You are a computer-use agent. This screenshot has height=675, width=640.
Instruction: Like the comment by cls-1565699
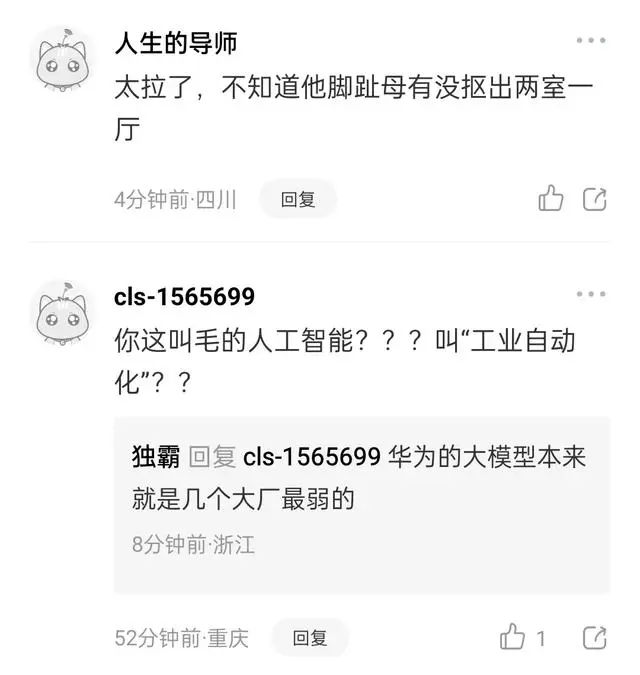(x=513, y=636)
